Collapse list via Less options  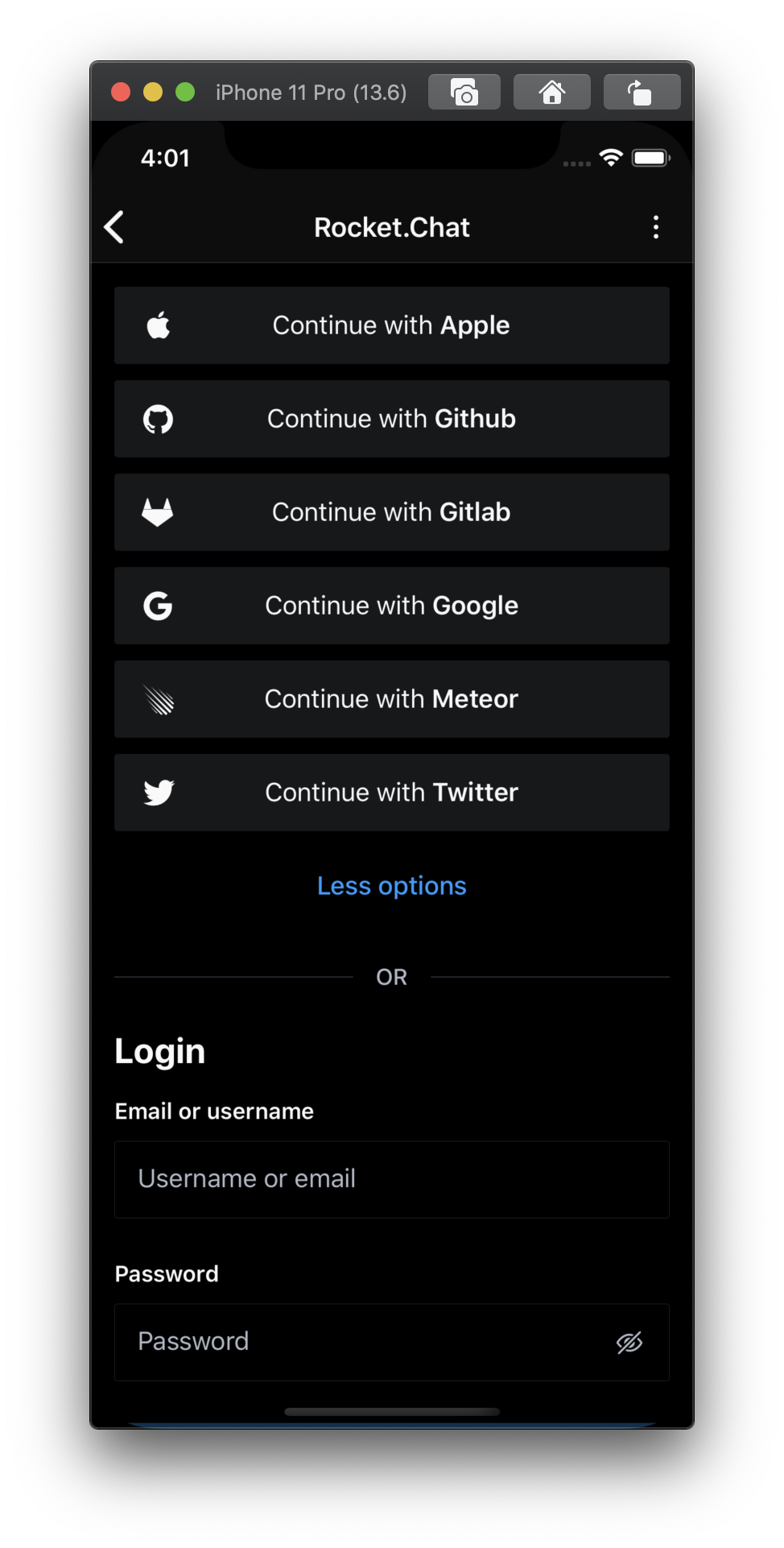tap(392, 886)
